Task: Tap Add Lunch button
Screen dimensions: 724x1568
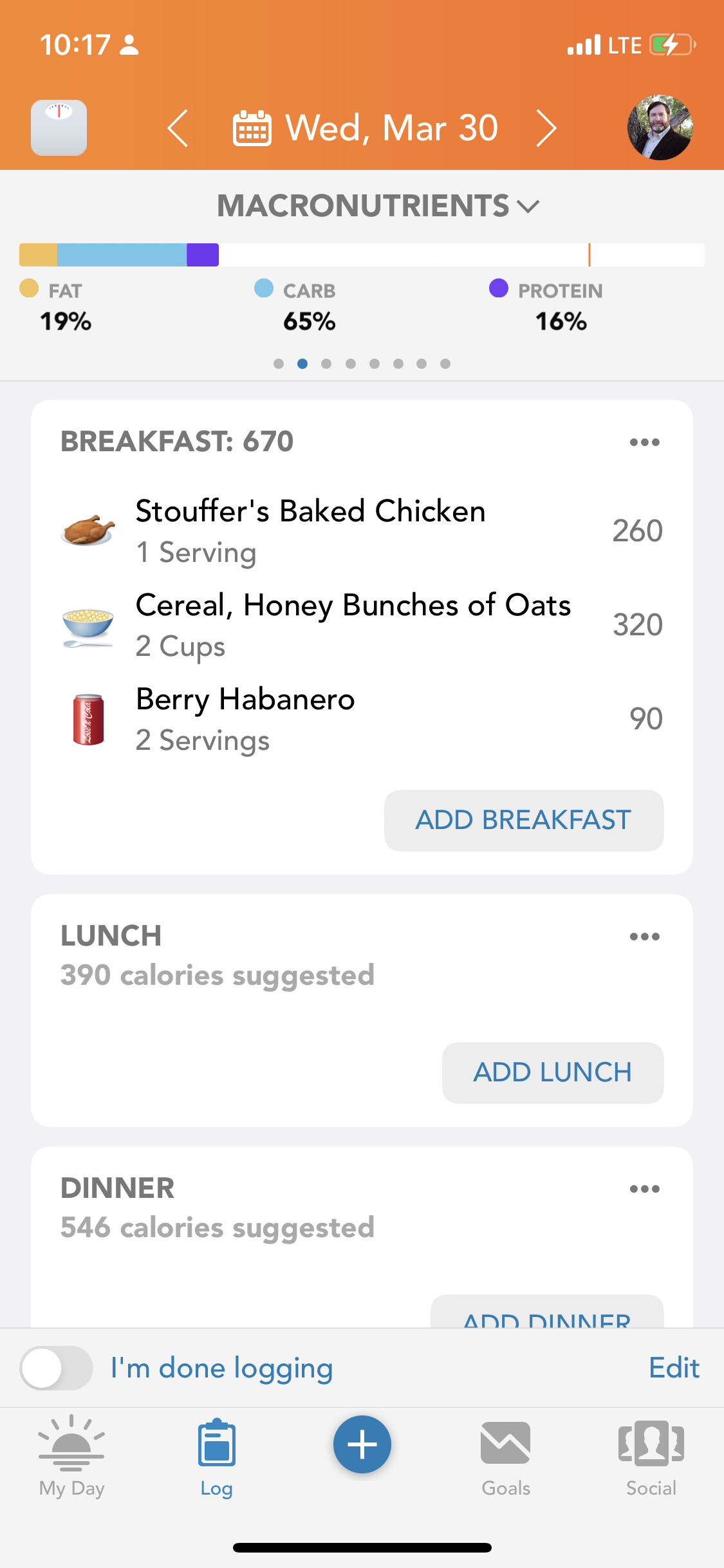Action: (552, 1072)
